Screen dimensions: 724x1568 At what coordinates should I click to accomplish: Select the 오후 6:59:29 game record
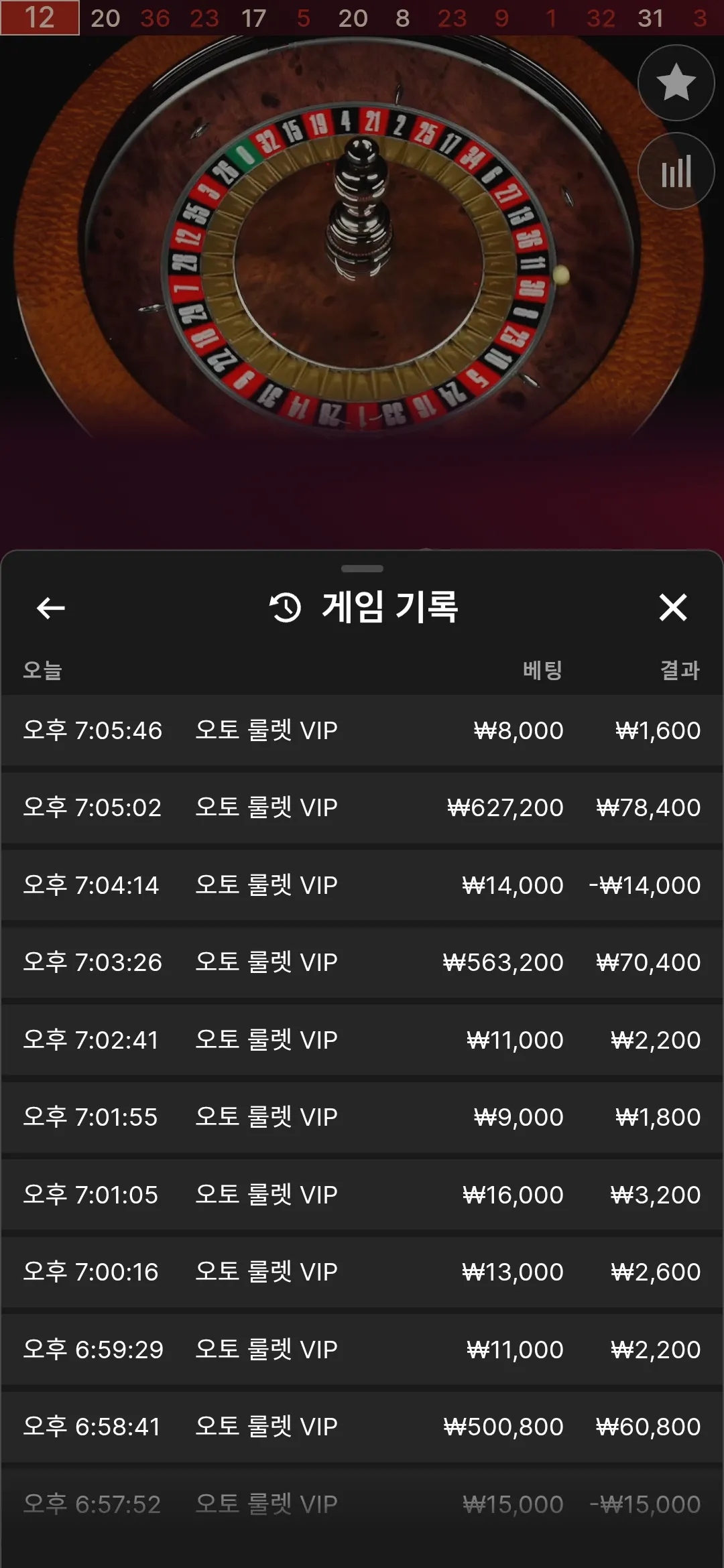(x=362, y=1350)
